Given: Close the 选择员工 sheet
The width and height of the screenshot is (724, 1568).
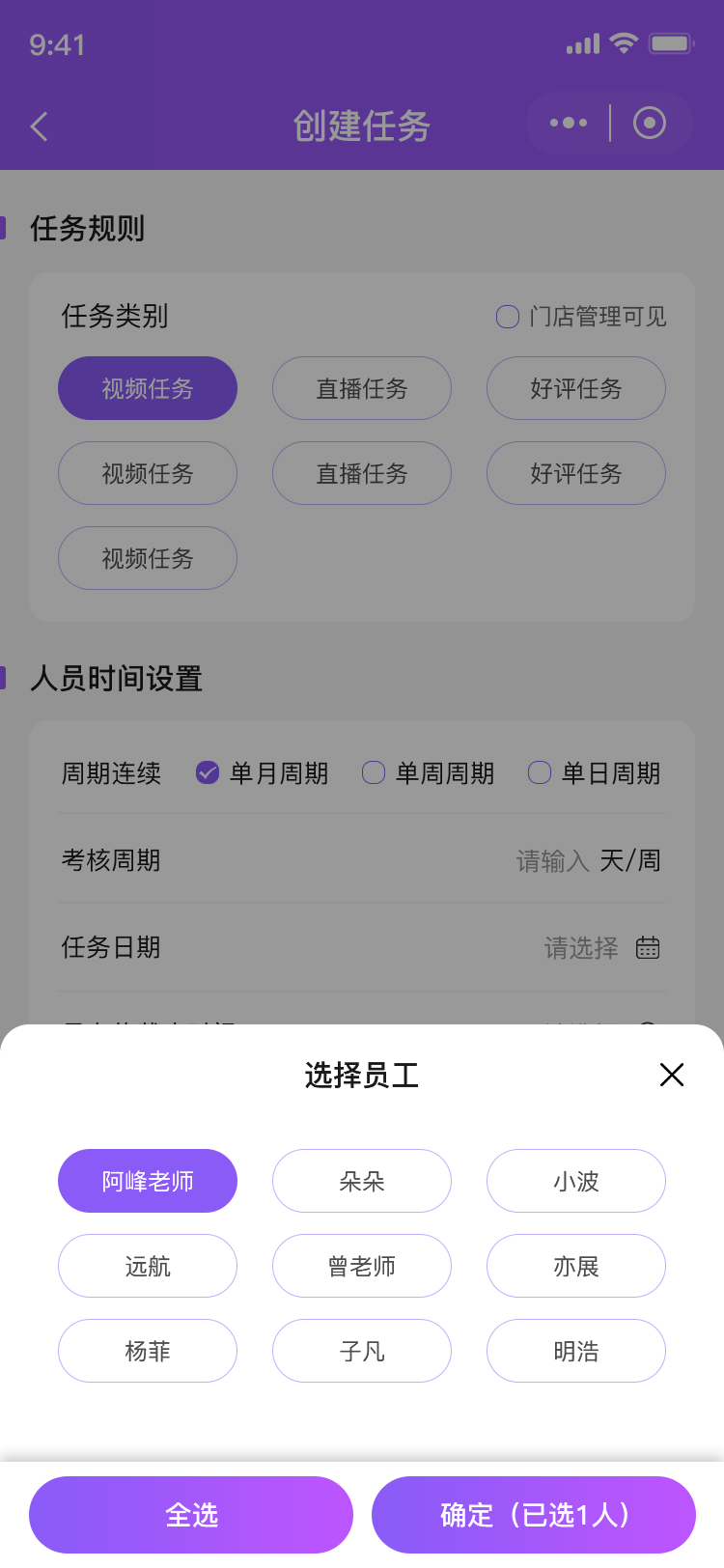Looking at the screenshot, I should coord(672,1075).
